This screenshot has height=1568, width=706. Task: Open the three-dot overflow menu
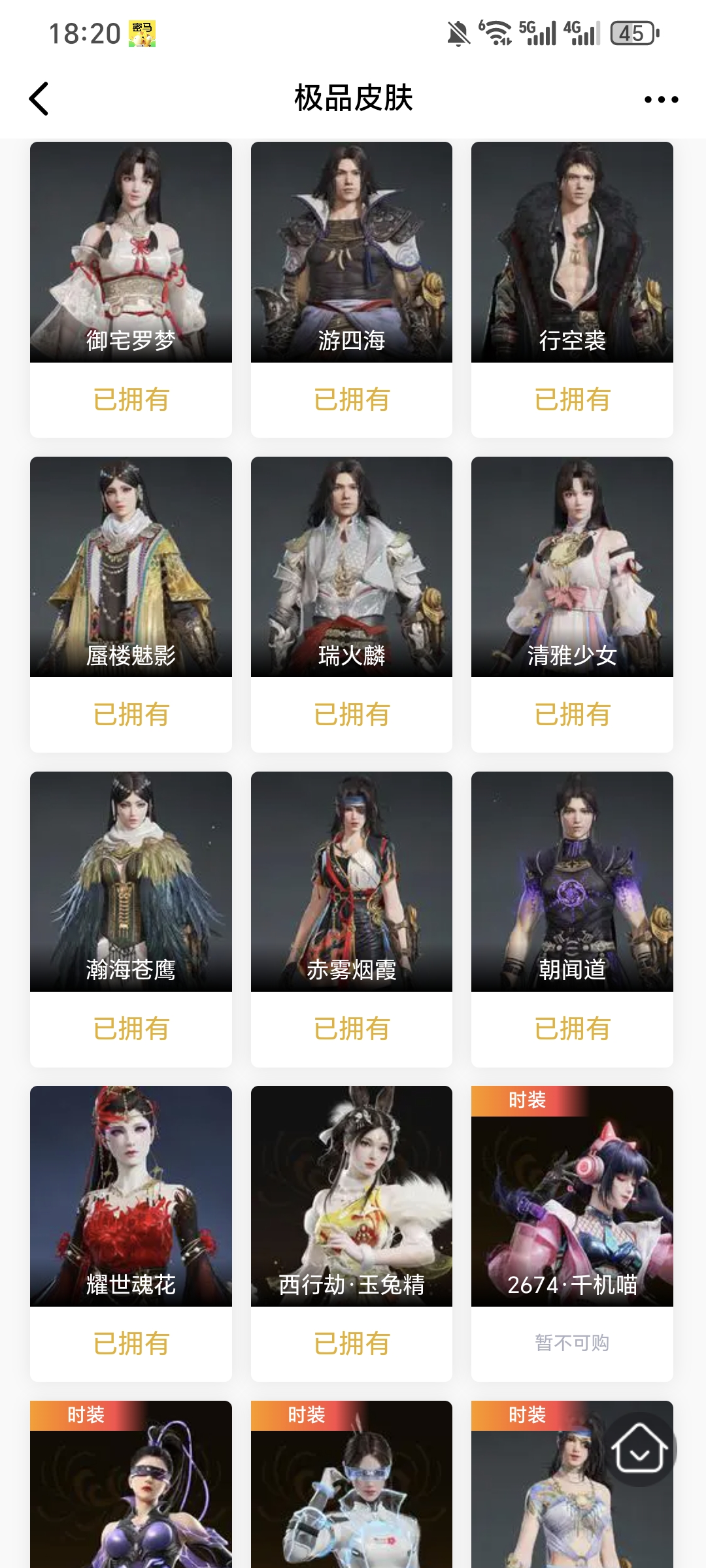pyautogui.click(x=661, y=99)
